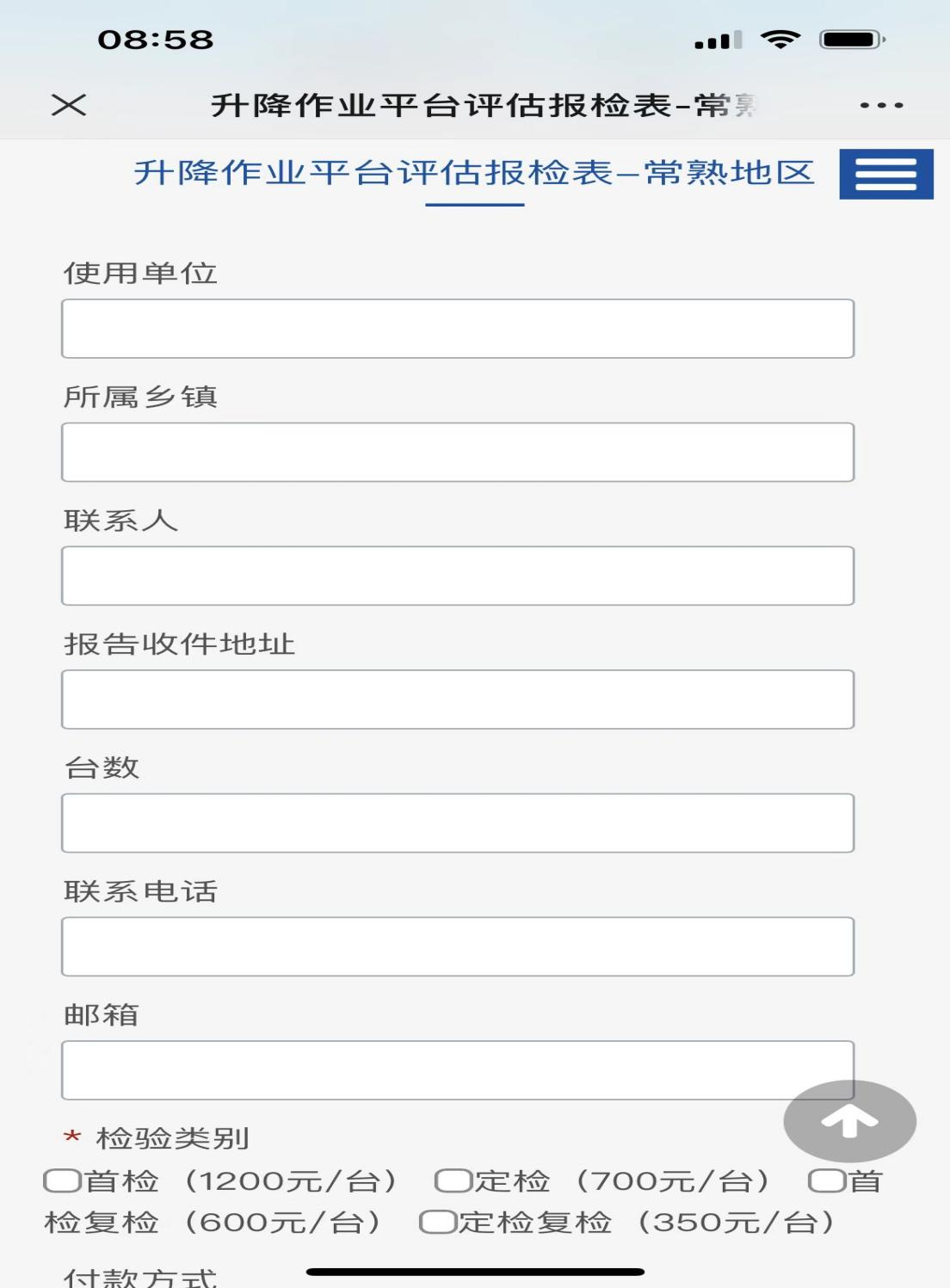The image size is (950, 1288).
Task: Tap the underlined form heading 升降作业平台评估报检表-常熟地区
Action: pyautogui.click(x=478, y=175)
